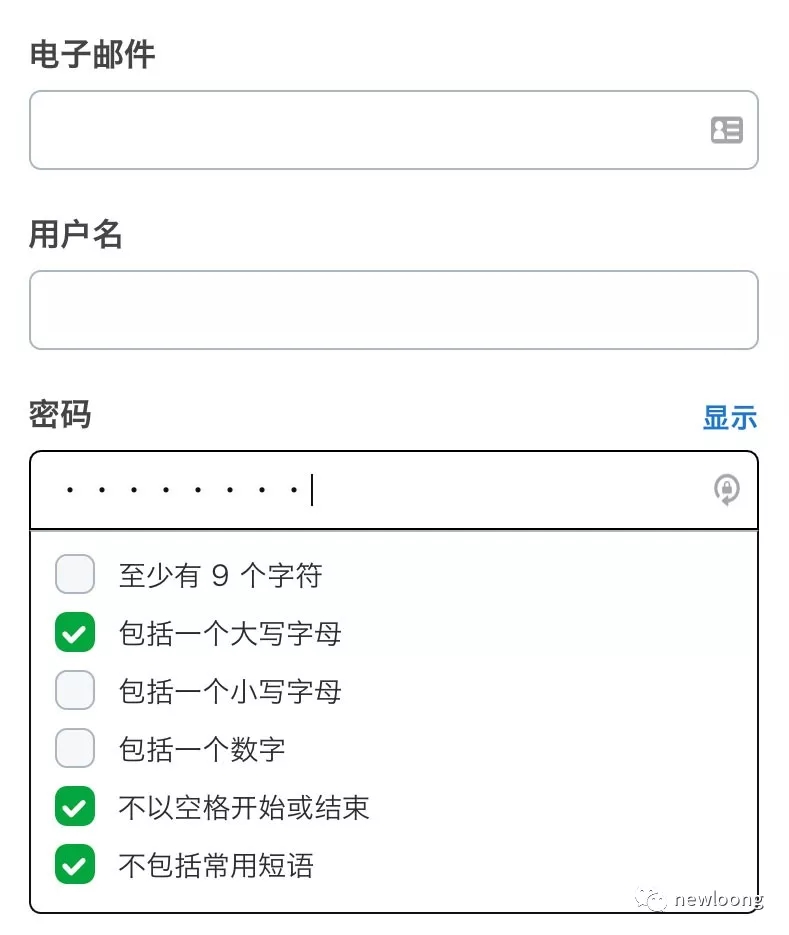This screenshot has height=935, width=789.
Task: Check the 至少有 9 个字符 requirement box
Action: 74,574
